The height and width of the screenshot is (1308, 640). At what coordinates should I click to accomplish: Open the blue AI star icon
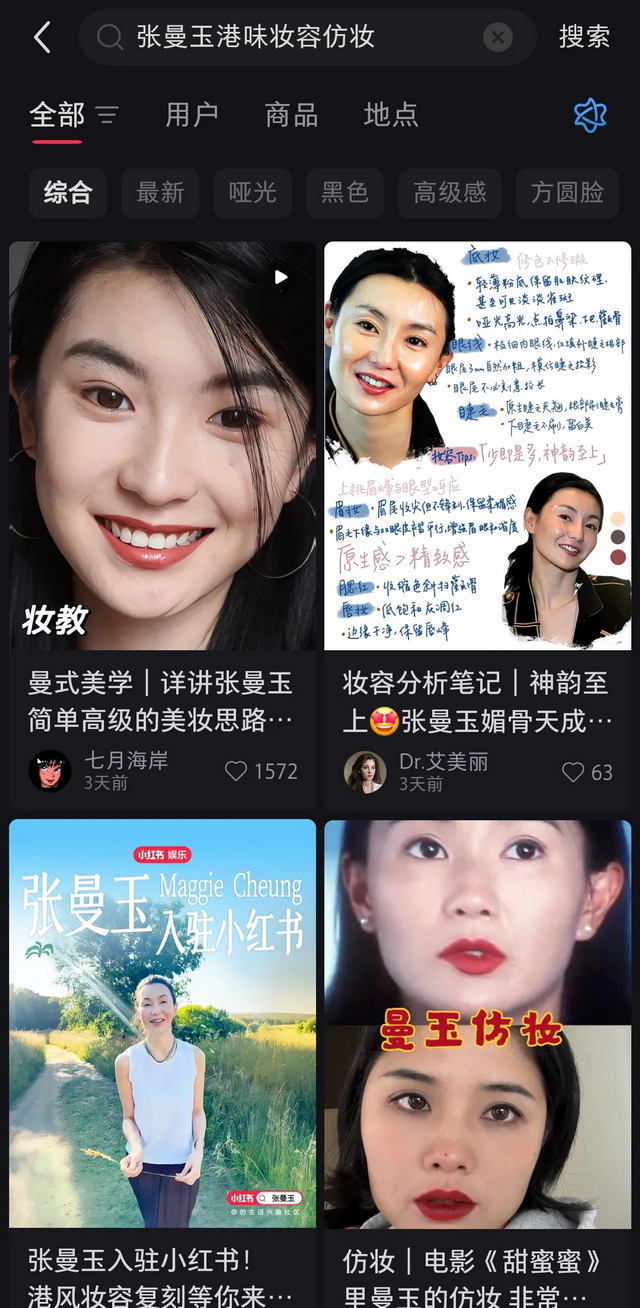pos(590,116)
